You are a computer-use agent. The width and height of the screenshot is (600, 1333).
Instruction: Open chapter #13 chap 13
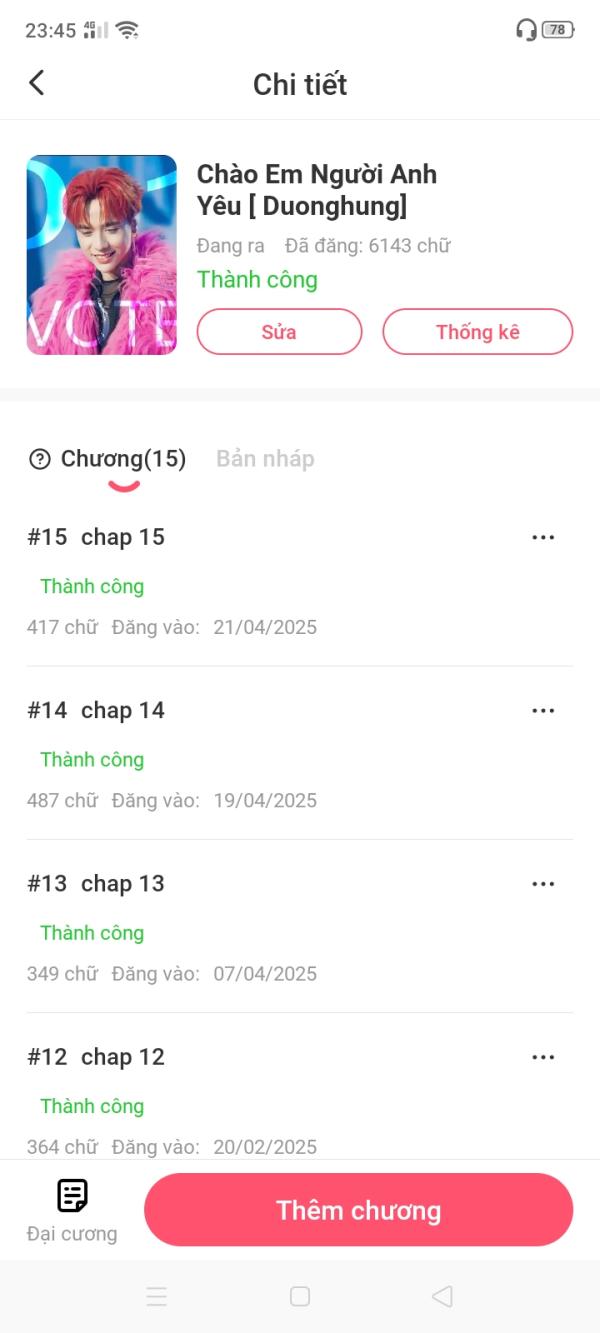(x=96, y=884)
